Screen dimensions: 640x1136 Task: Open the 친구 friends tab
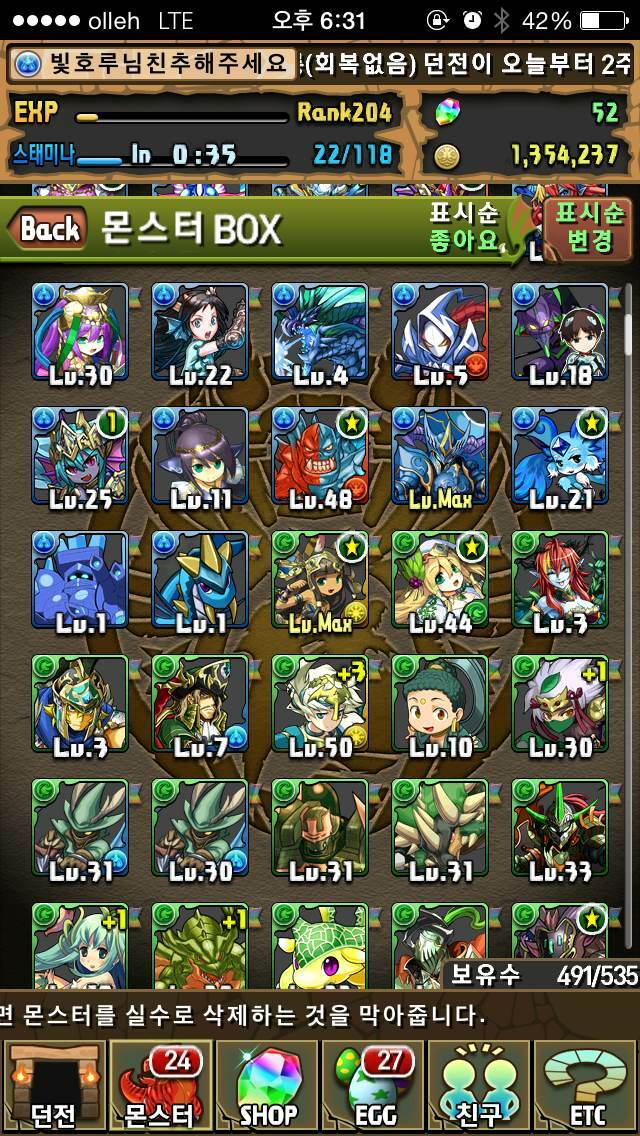click(480, 1085)
